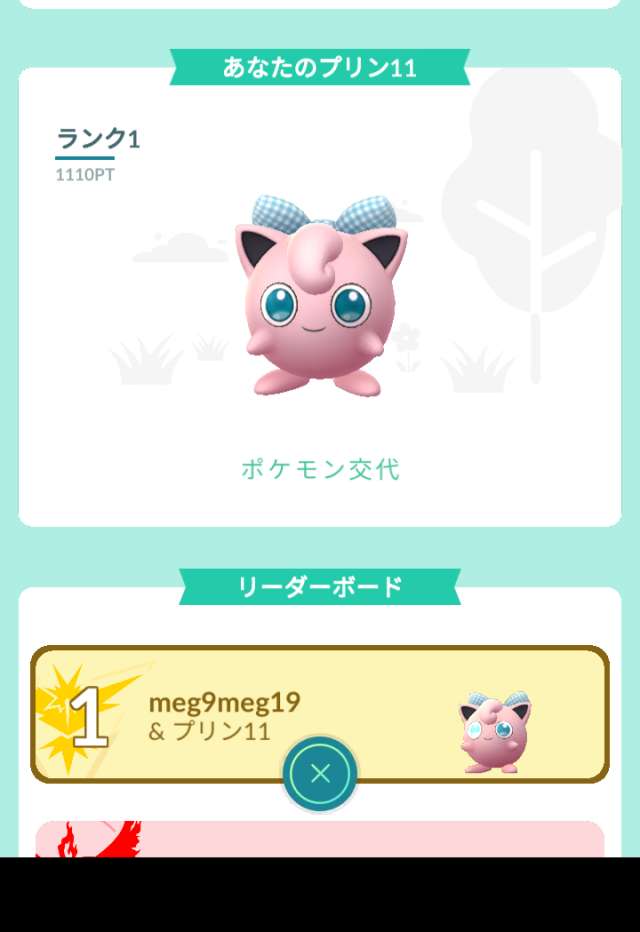
Task: View your プリン11 showcase Pokémon
Action: [321, 295]
